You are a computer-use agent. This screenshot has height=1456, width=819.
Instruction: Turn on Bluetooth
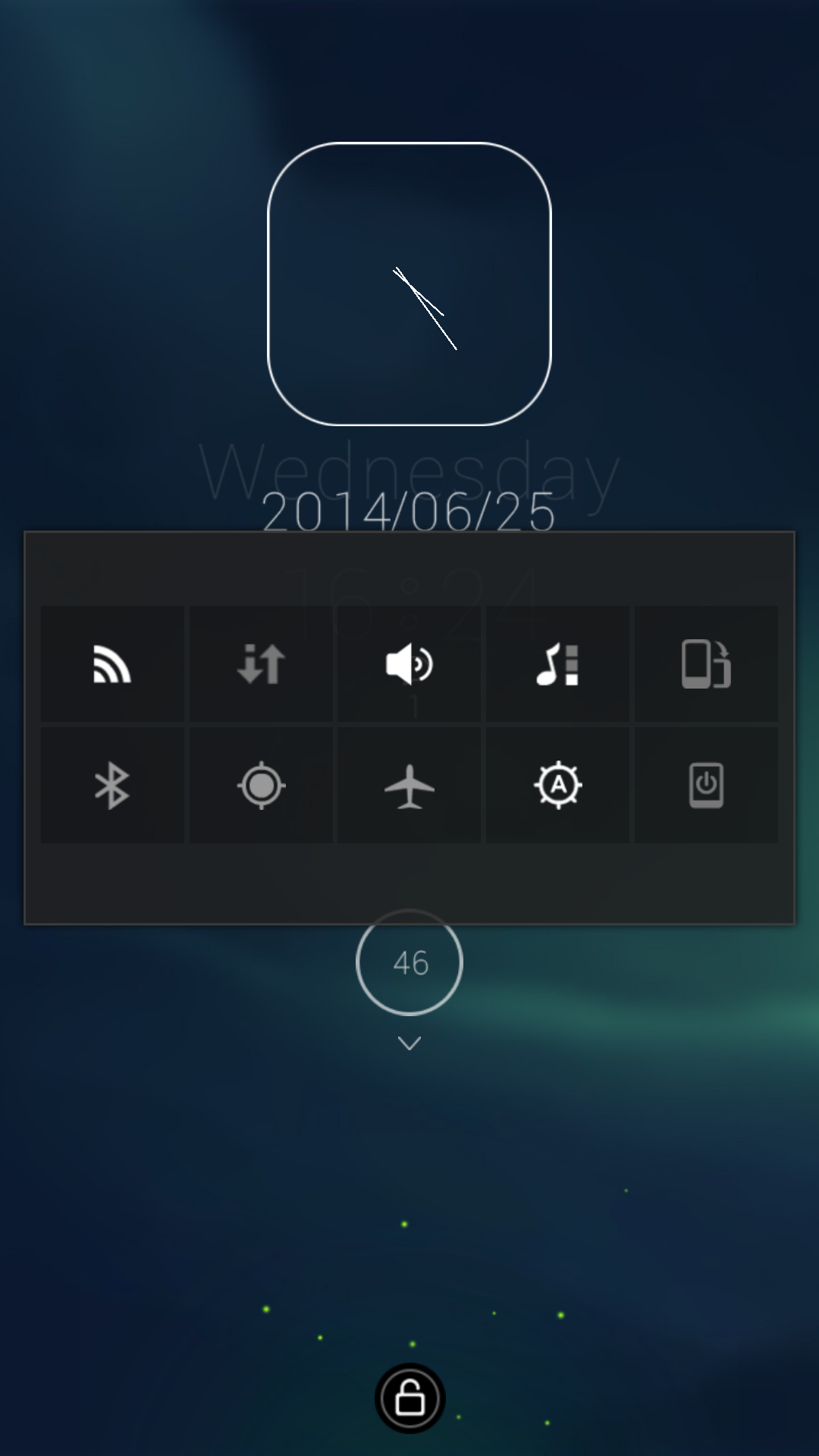point(112,785)
